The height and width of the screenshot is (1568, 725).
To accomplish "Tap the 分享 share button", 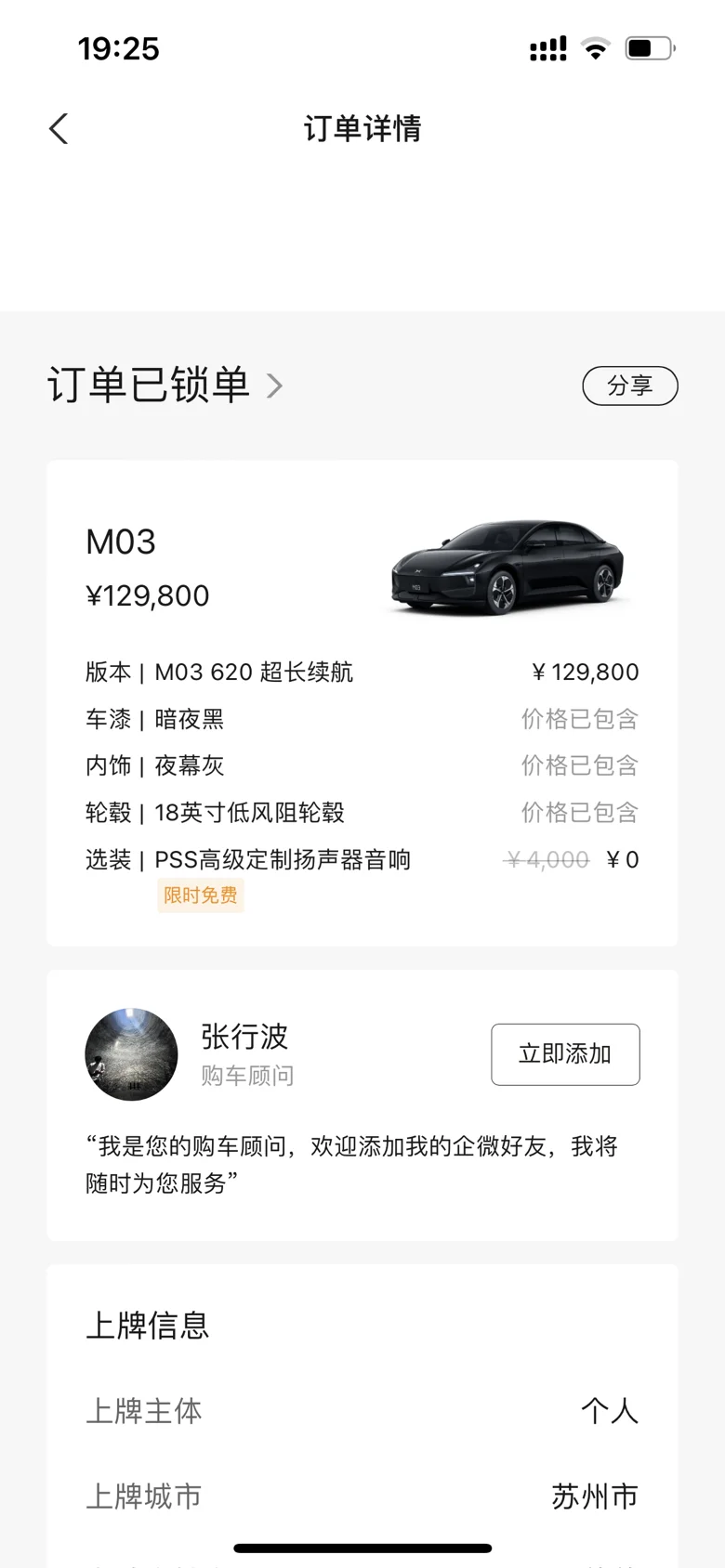I will click(629, 385).
